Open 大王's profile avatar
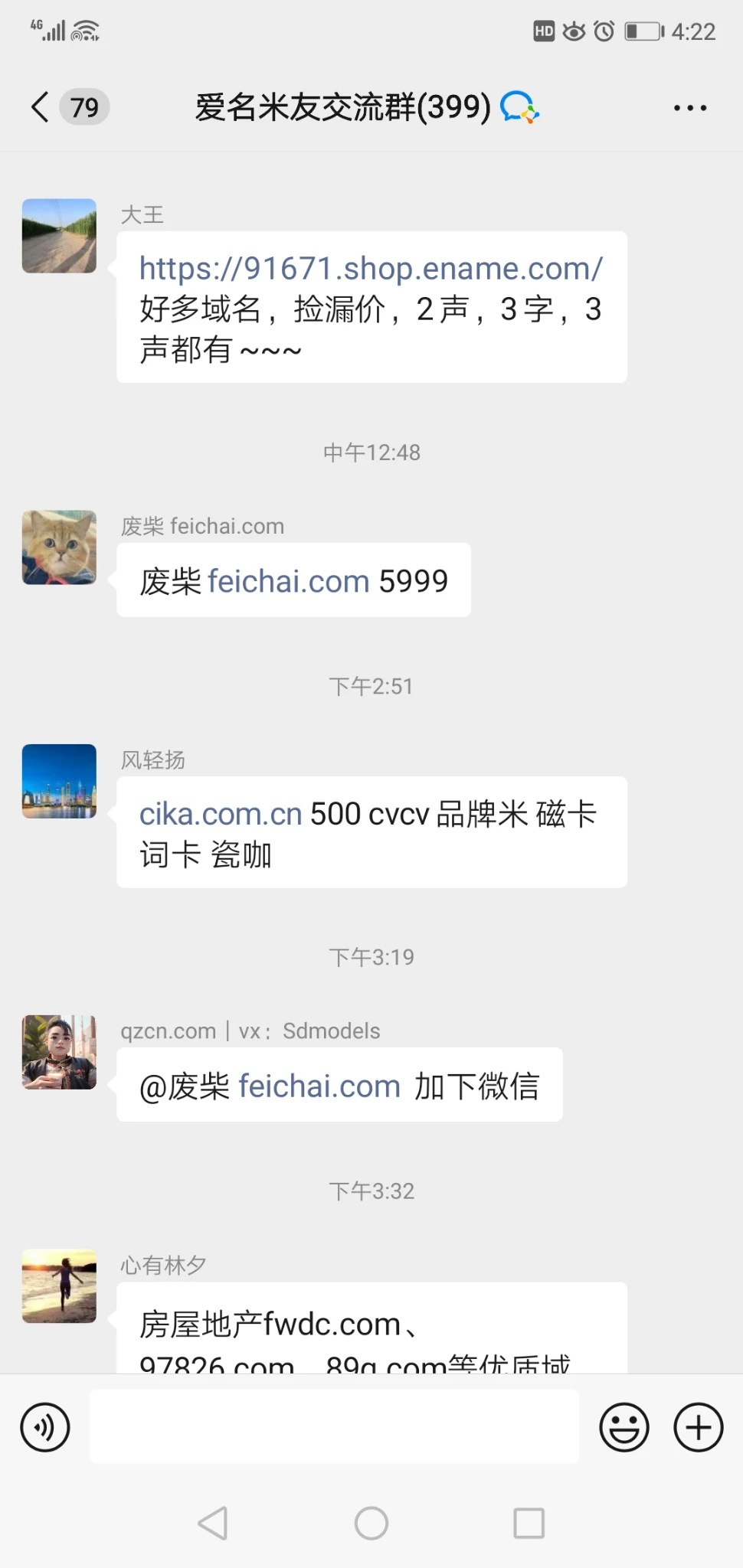 (x=59, y=236)
